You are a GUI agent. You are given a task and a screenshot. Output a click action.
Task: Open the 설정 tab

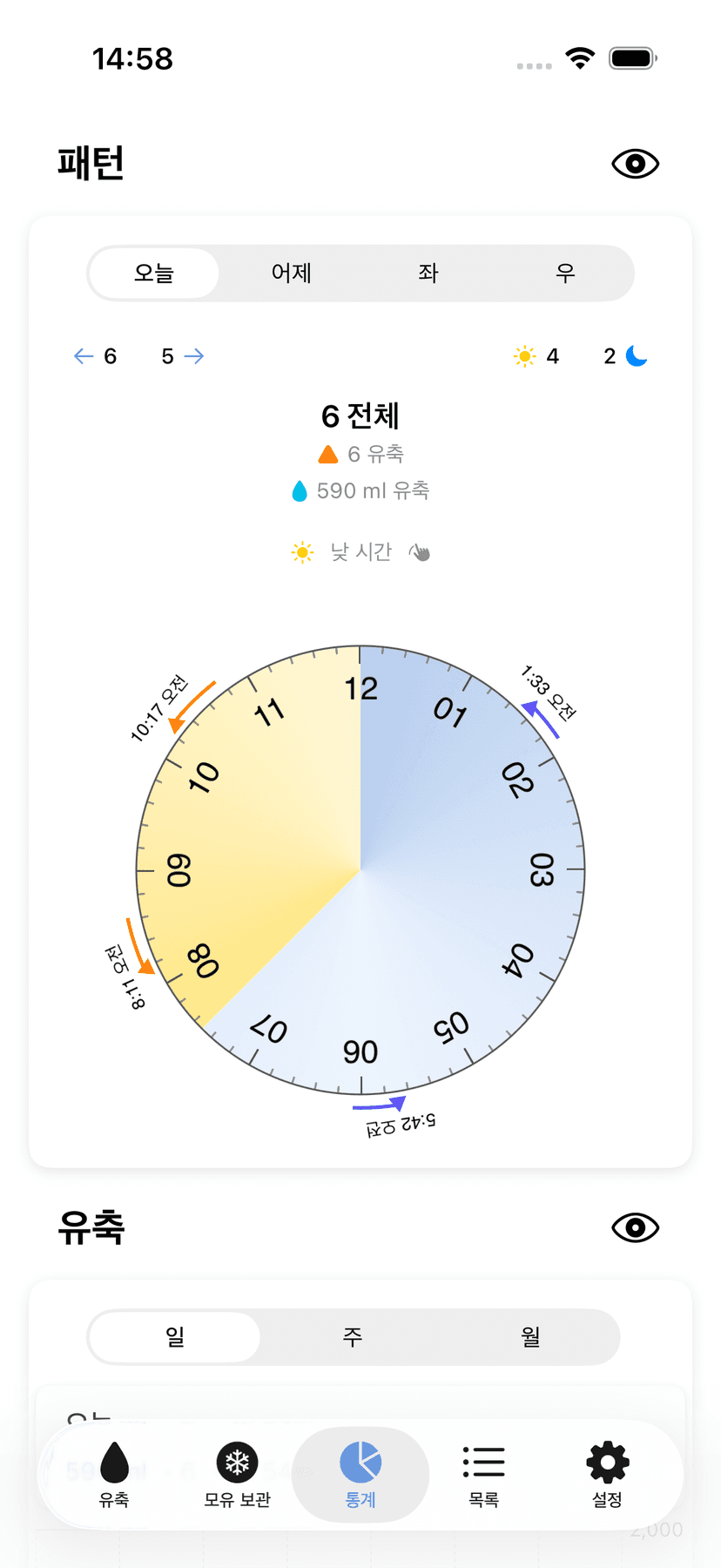[607, 1474]
